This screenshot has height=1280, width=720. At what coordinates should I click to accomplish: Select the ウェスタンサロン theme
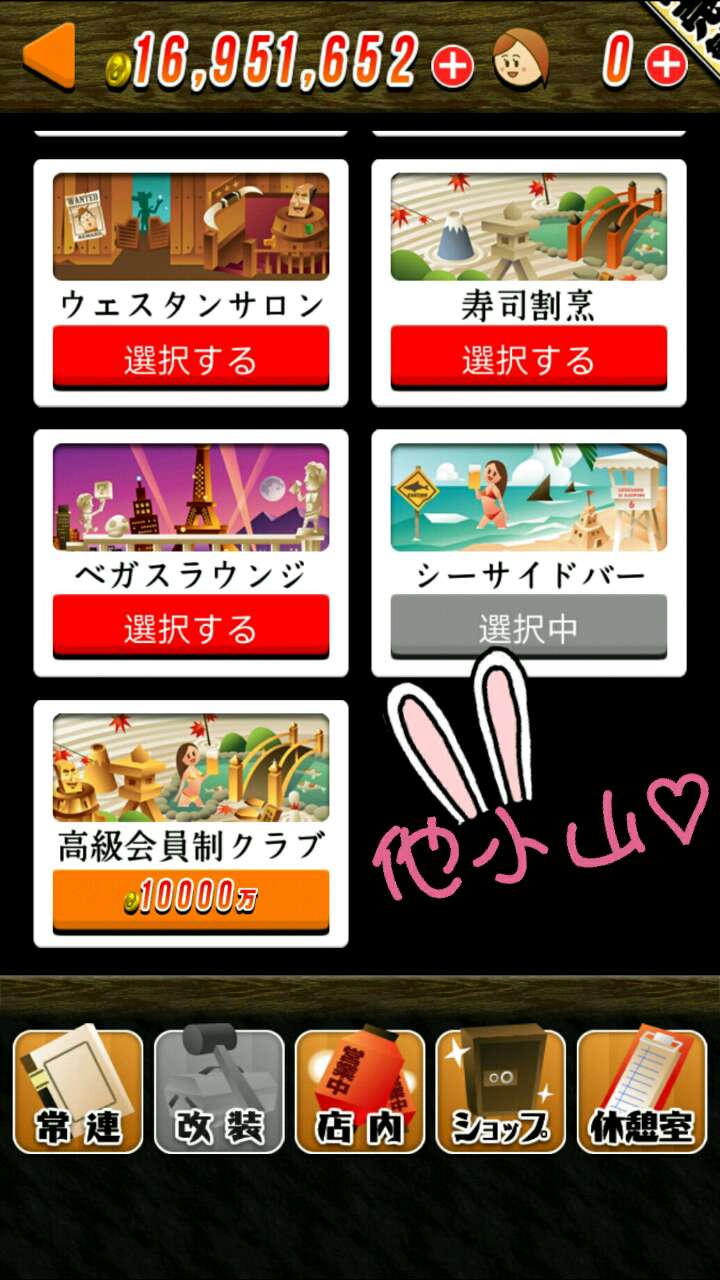pyautogui.click(x=191, y=358)
